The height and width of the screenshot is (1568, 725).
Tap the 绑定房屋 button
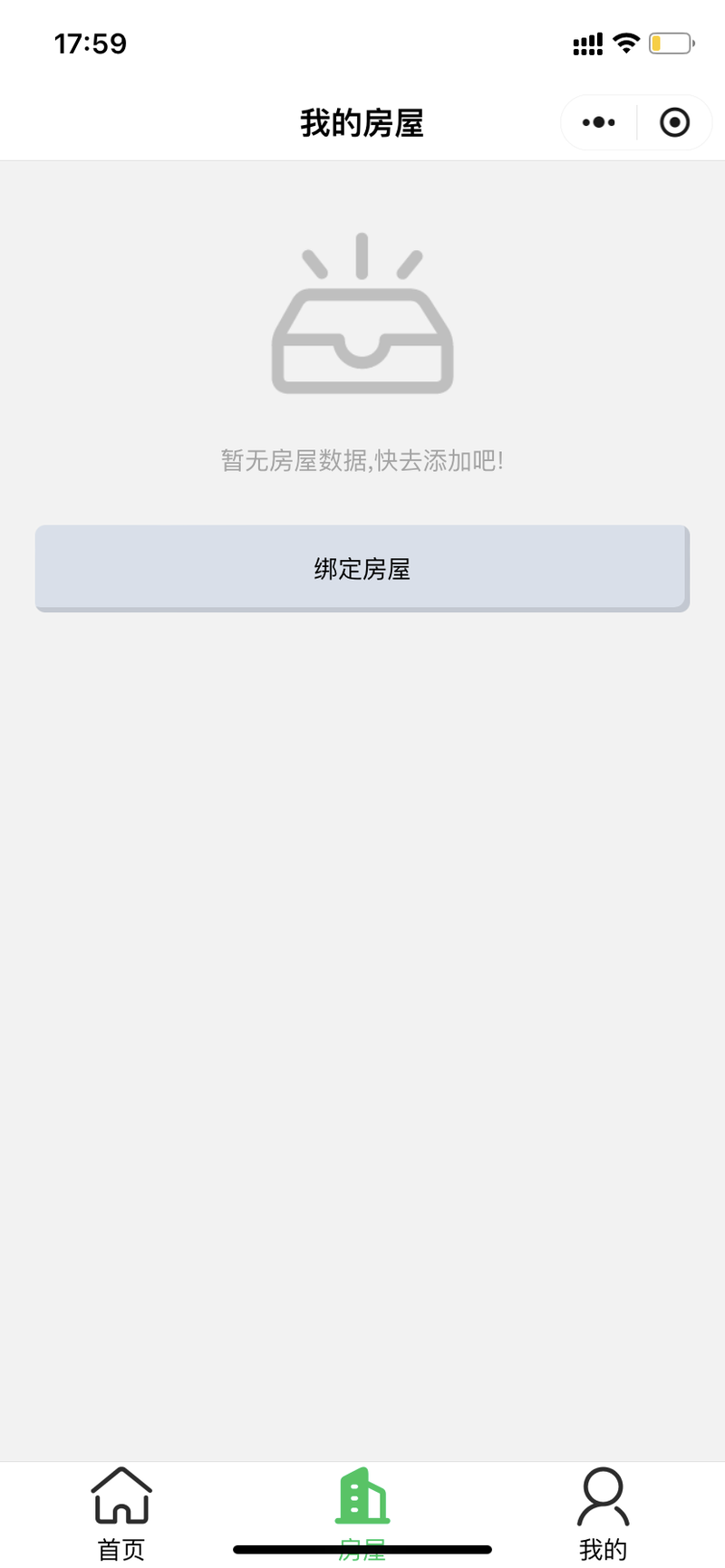click(362, 568)
